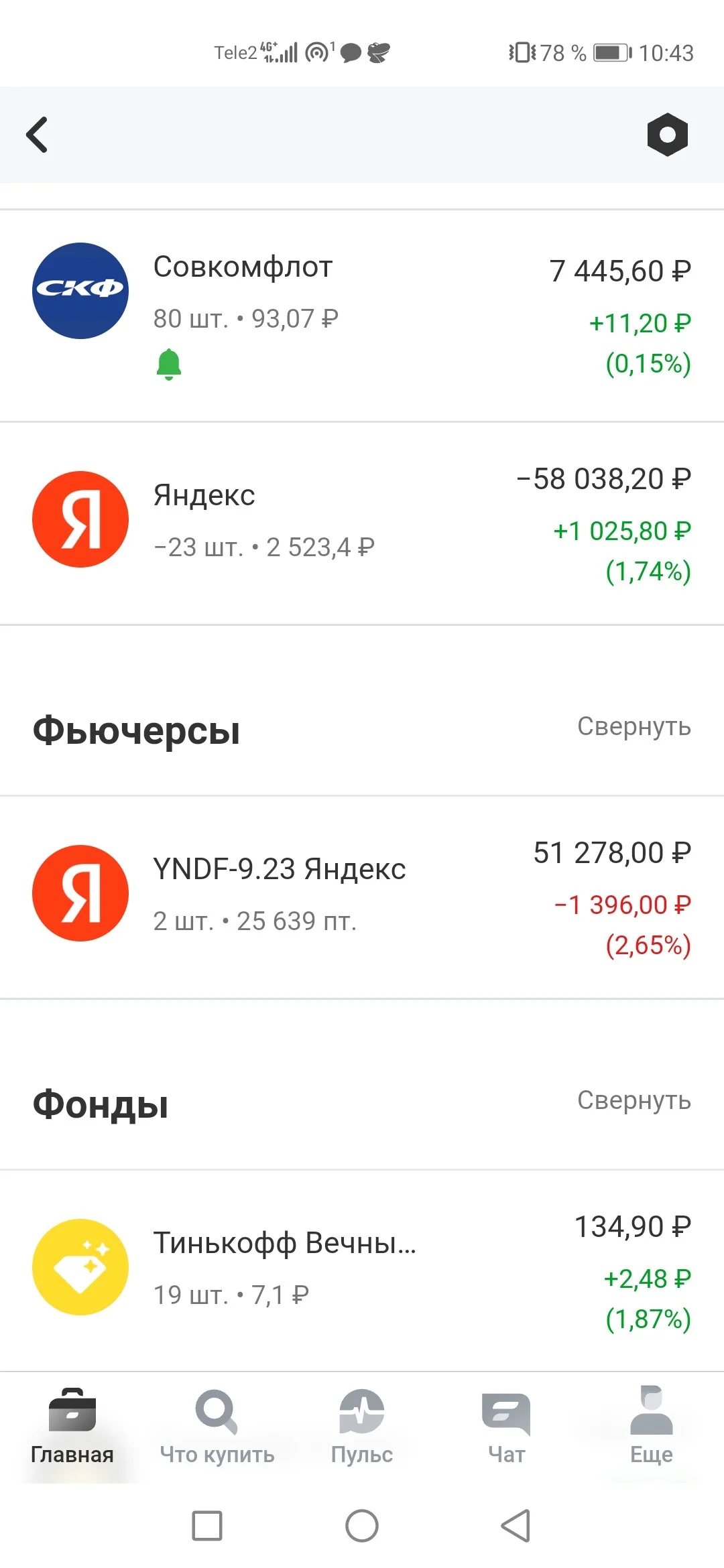Viewport: 724px width, 1568px height.
Task: Open the recent apps system button
Action: 207,1526
